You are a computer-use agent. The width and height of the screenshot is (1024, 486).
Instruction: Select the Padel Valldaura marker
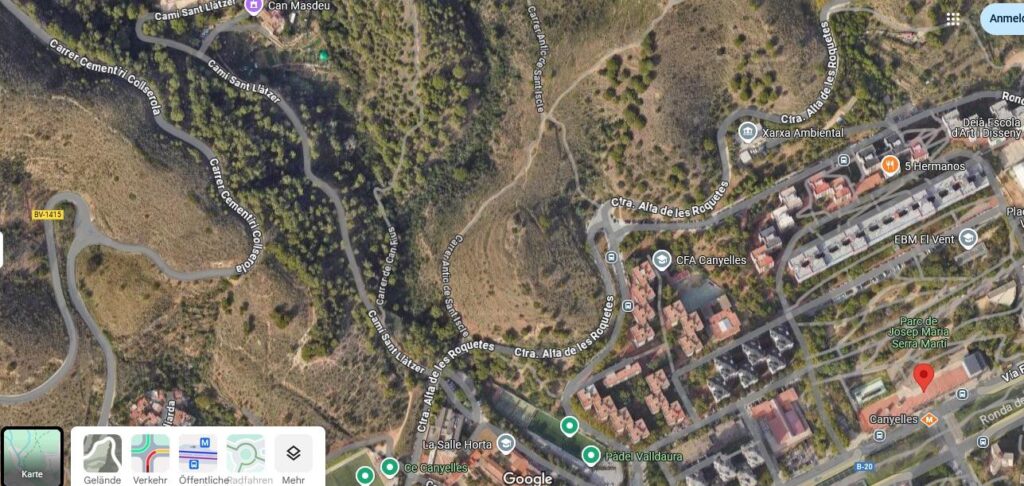click(590, 457)
